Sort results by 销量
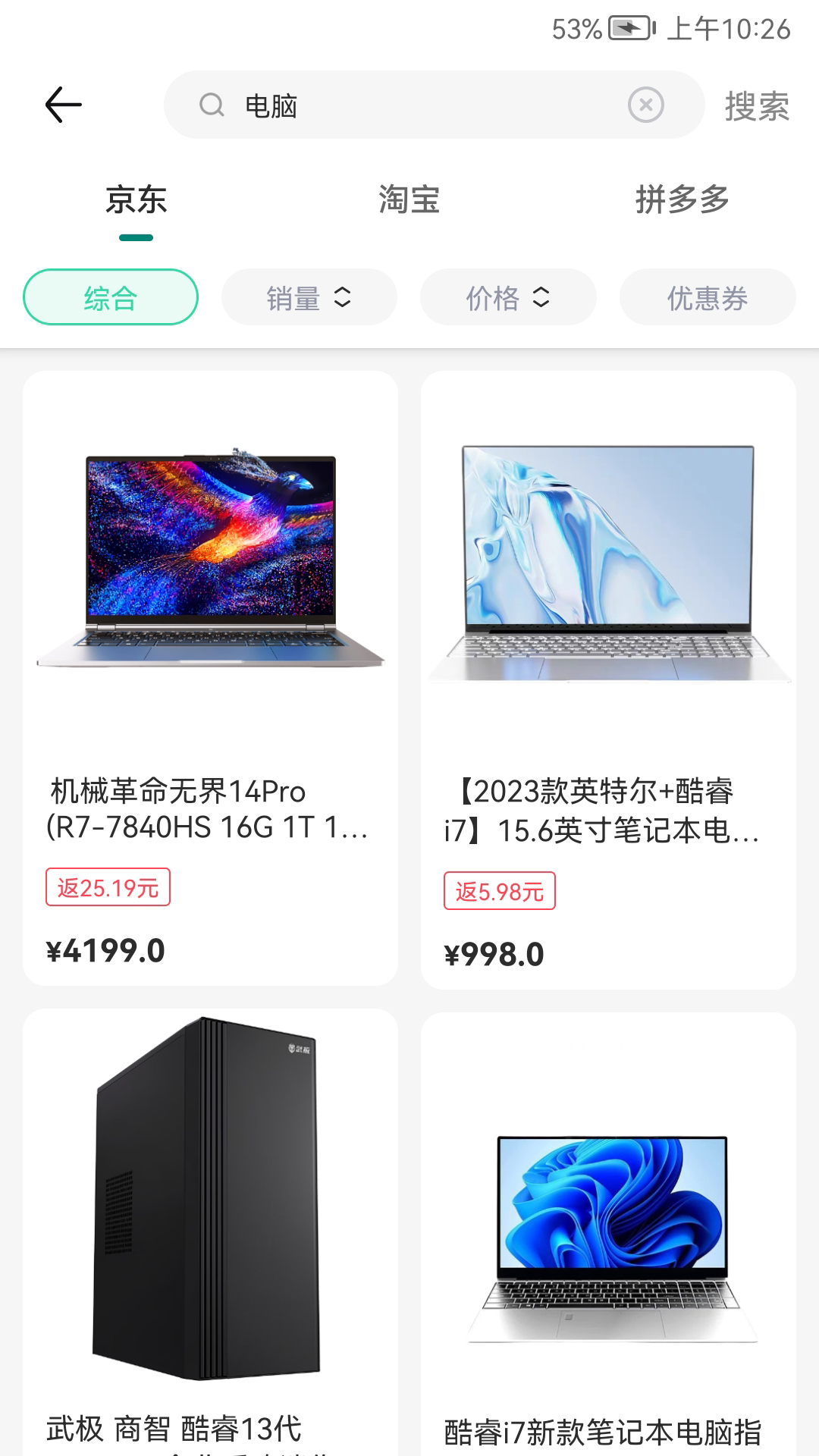The width and height of the screenshot is (819, 1456). click(309, 297)
